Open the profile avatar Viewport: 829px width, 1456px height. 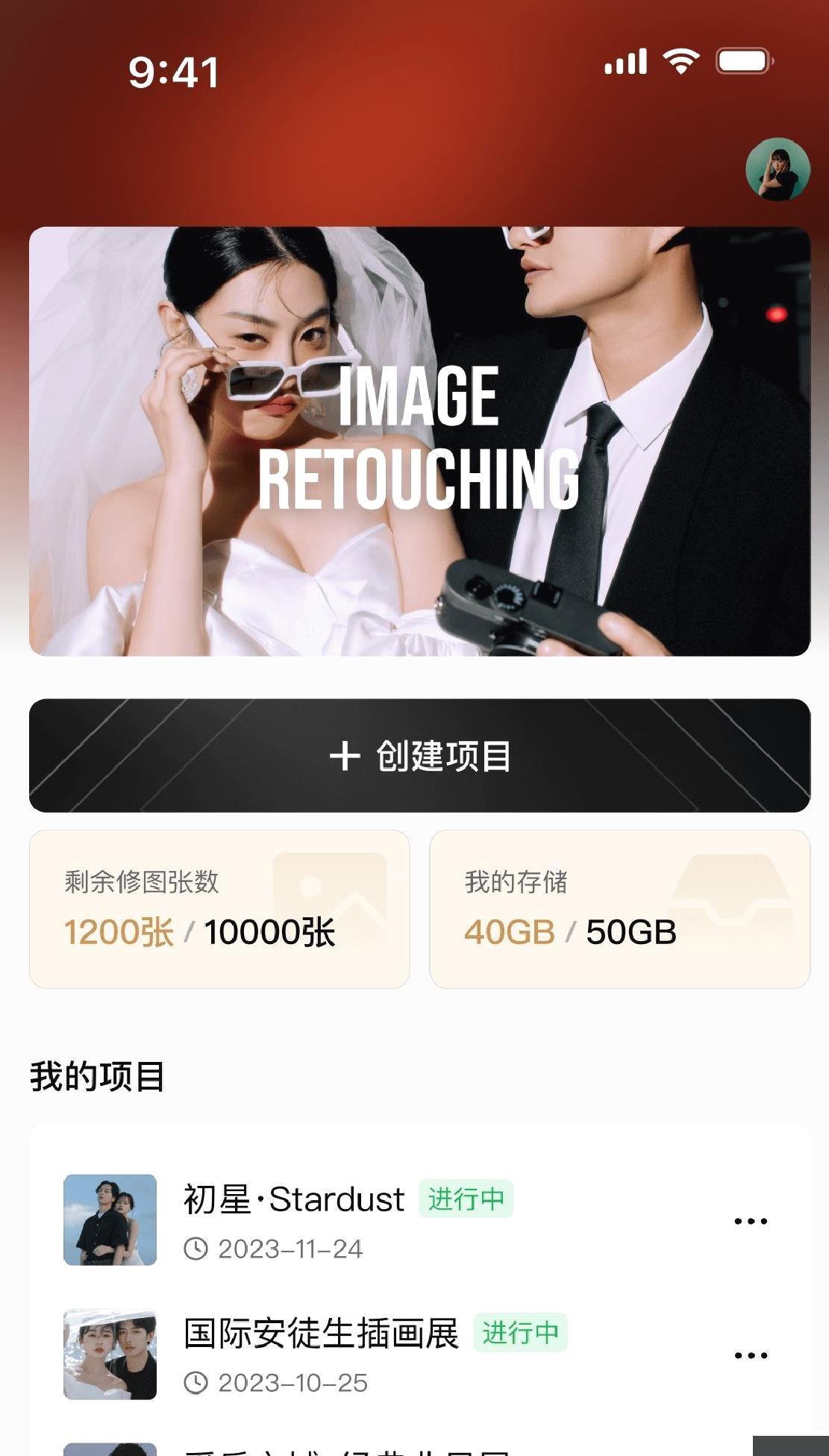pyautogui.click(x=778, y=169)
